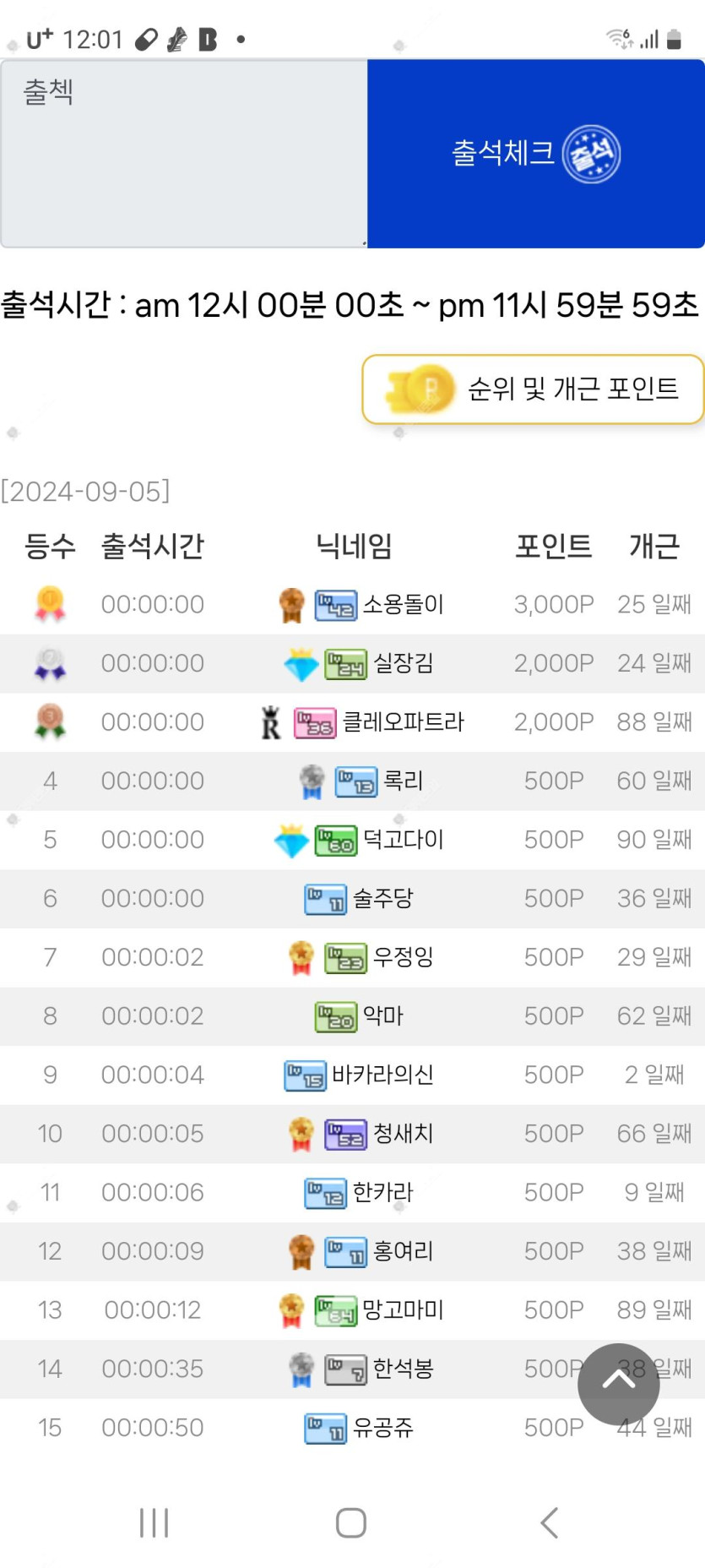The width and height of the screenshot is (705, 1568).
Task: Go back using the system back button
Action: click(549, 1522)
